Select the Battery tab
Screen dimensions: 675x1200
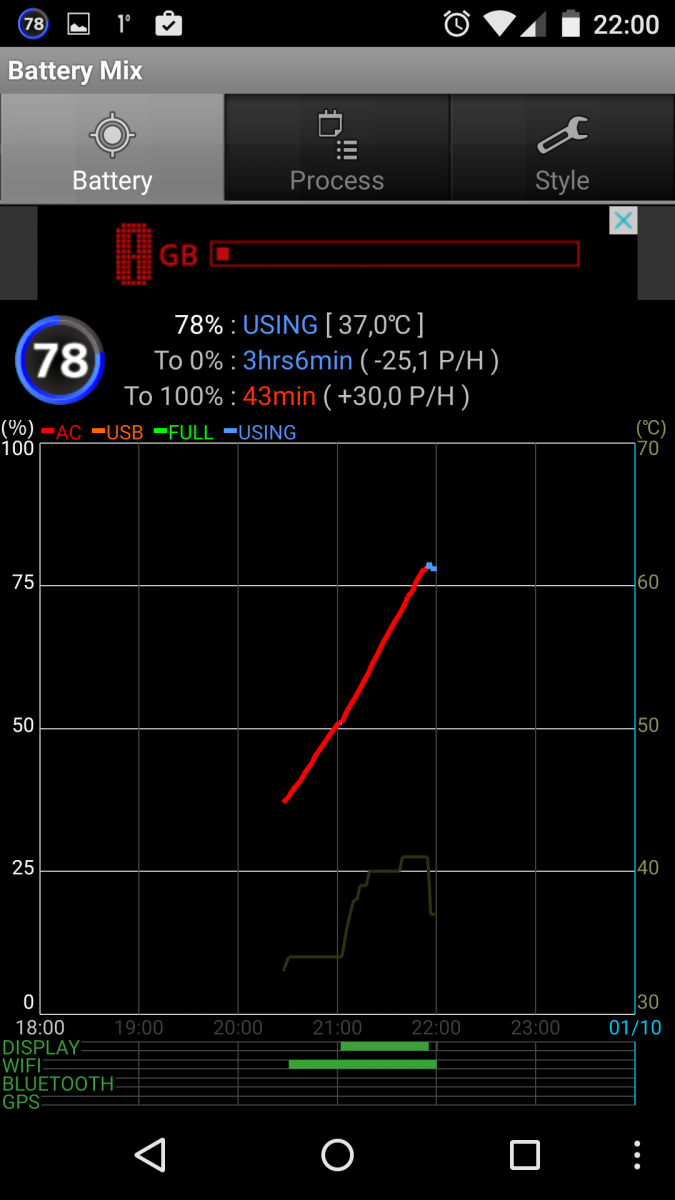coord(112,149)
